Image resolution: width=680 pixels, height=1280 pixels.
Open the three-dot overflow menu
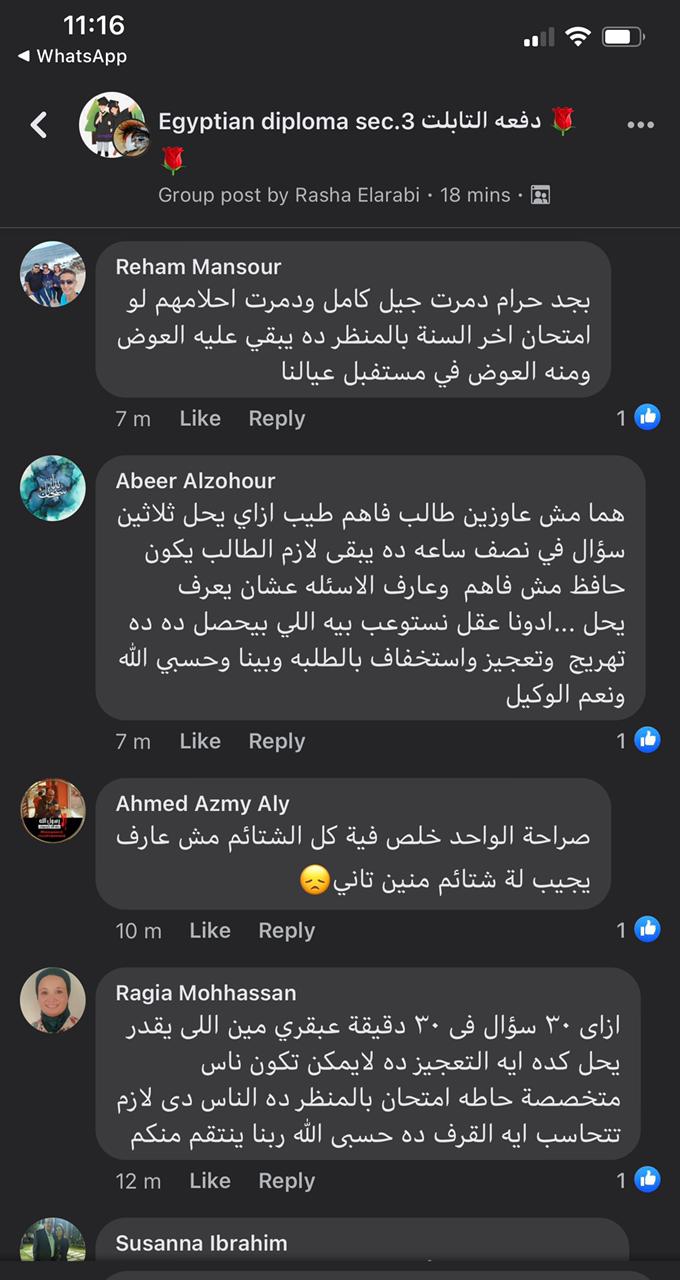click(x=639, y=125)
